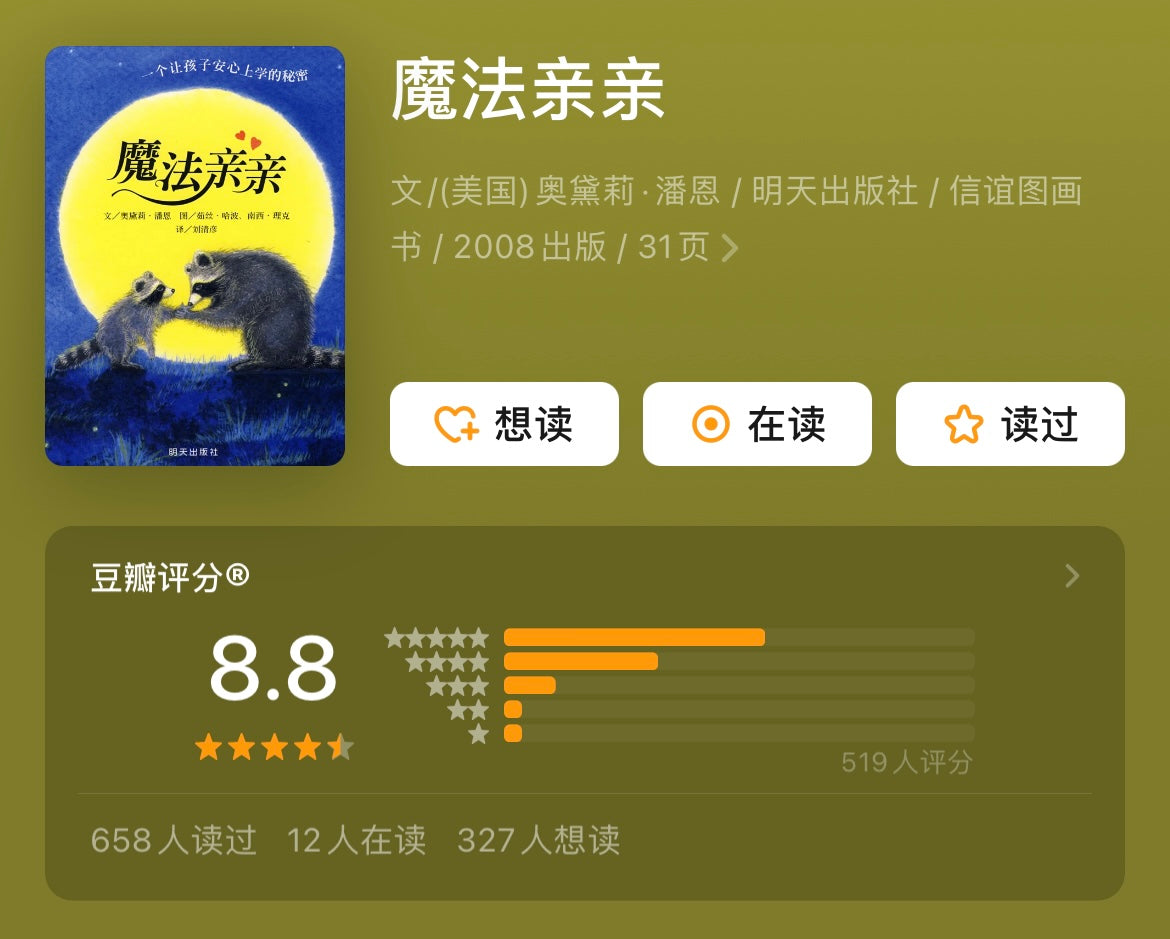Open the 豆瓣评分 rating details
1170x939 pixels.
coord(1071,576)
